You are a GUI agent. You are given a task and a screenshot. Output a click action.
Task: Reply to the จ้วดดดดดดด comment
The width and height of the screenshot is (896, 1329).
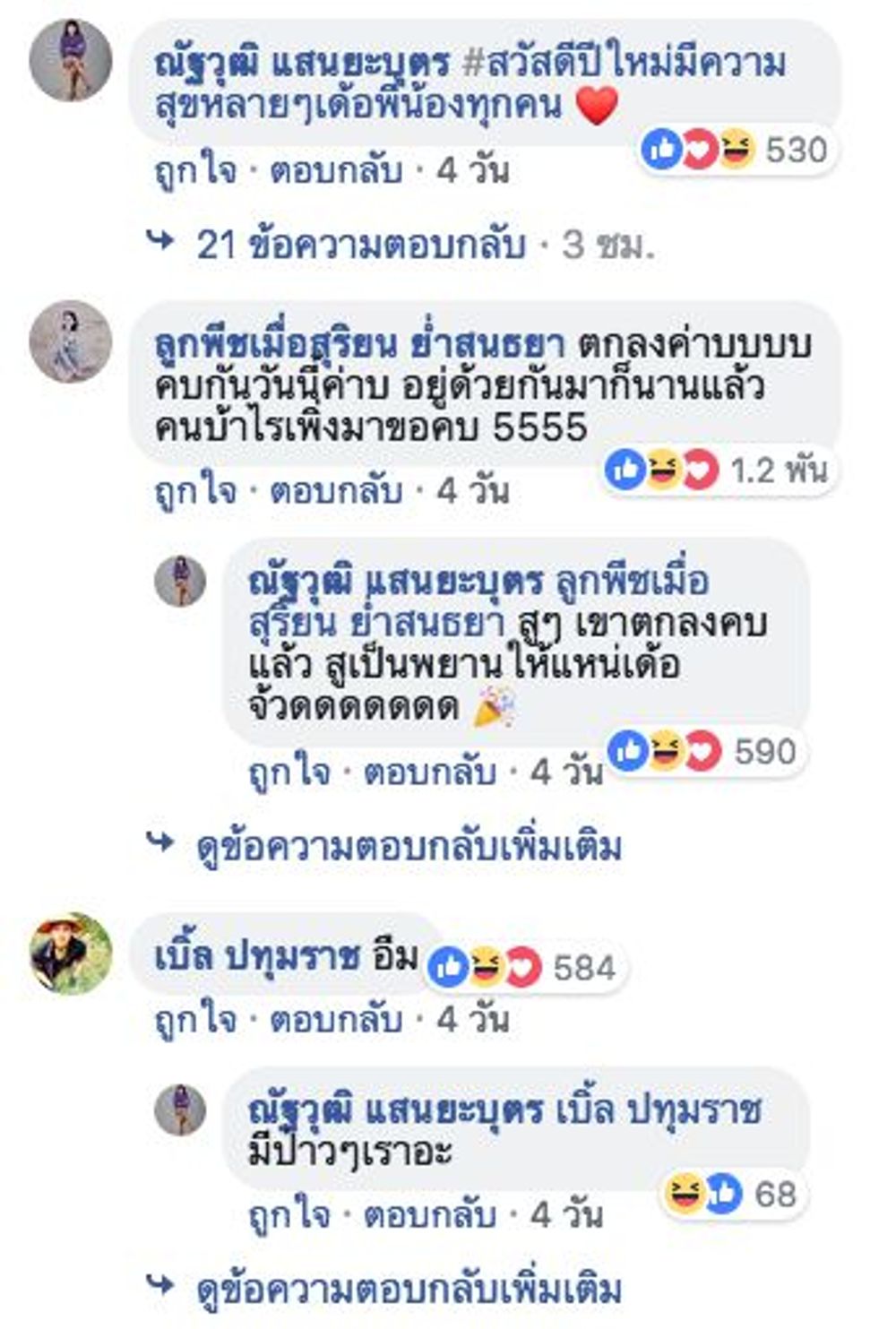(430, 772)
